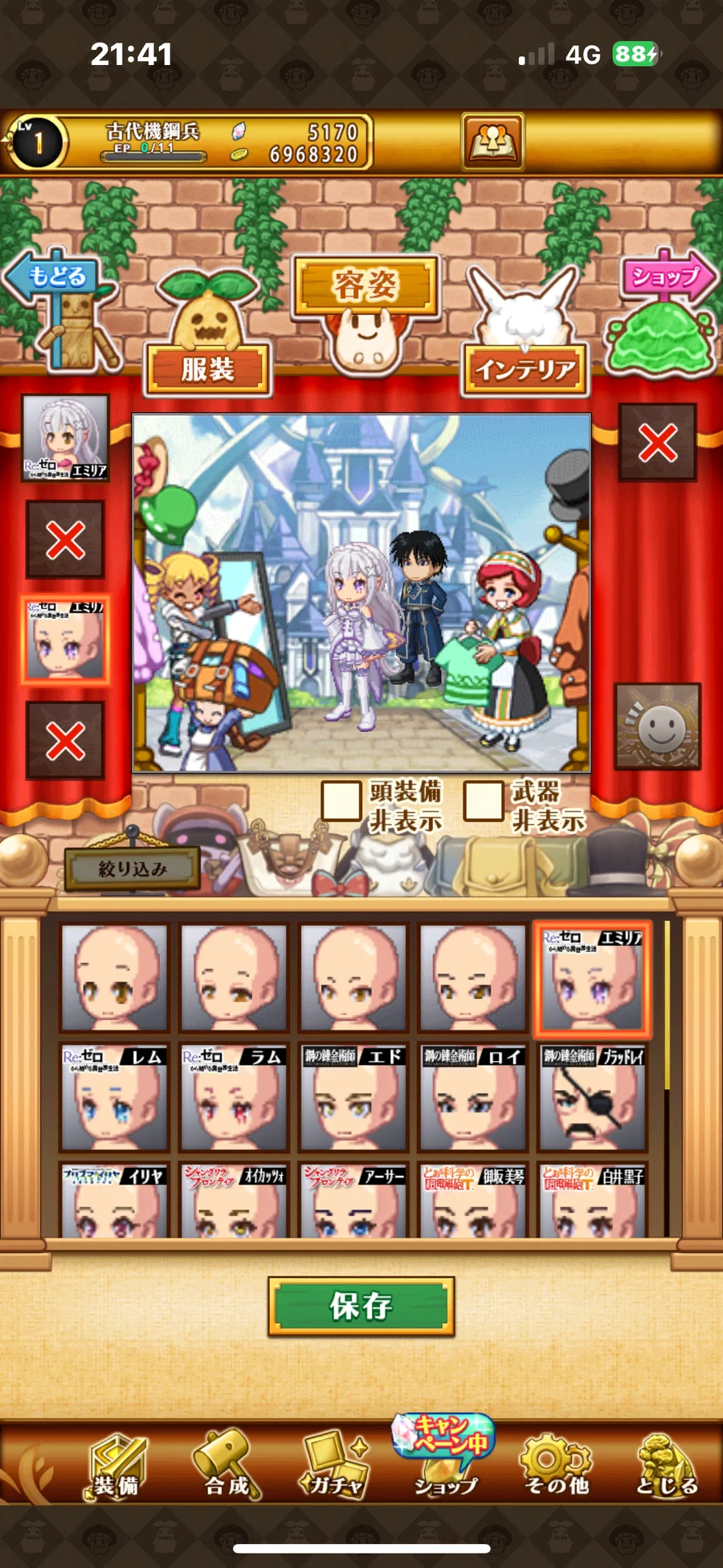The height and width of the screenshot is (1568, 723).
Task: Toggle 頭装備 非表示 checkbox
Action: [341, 801]
